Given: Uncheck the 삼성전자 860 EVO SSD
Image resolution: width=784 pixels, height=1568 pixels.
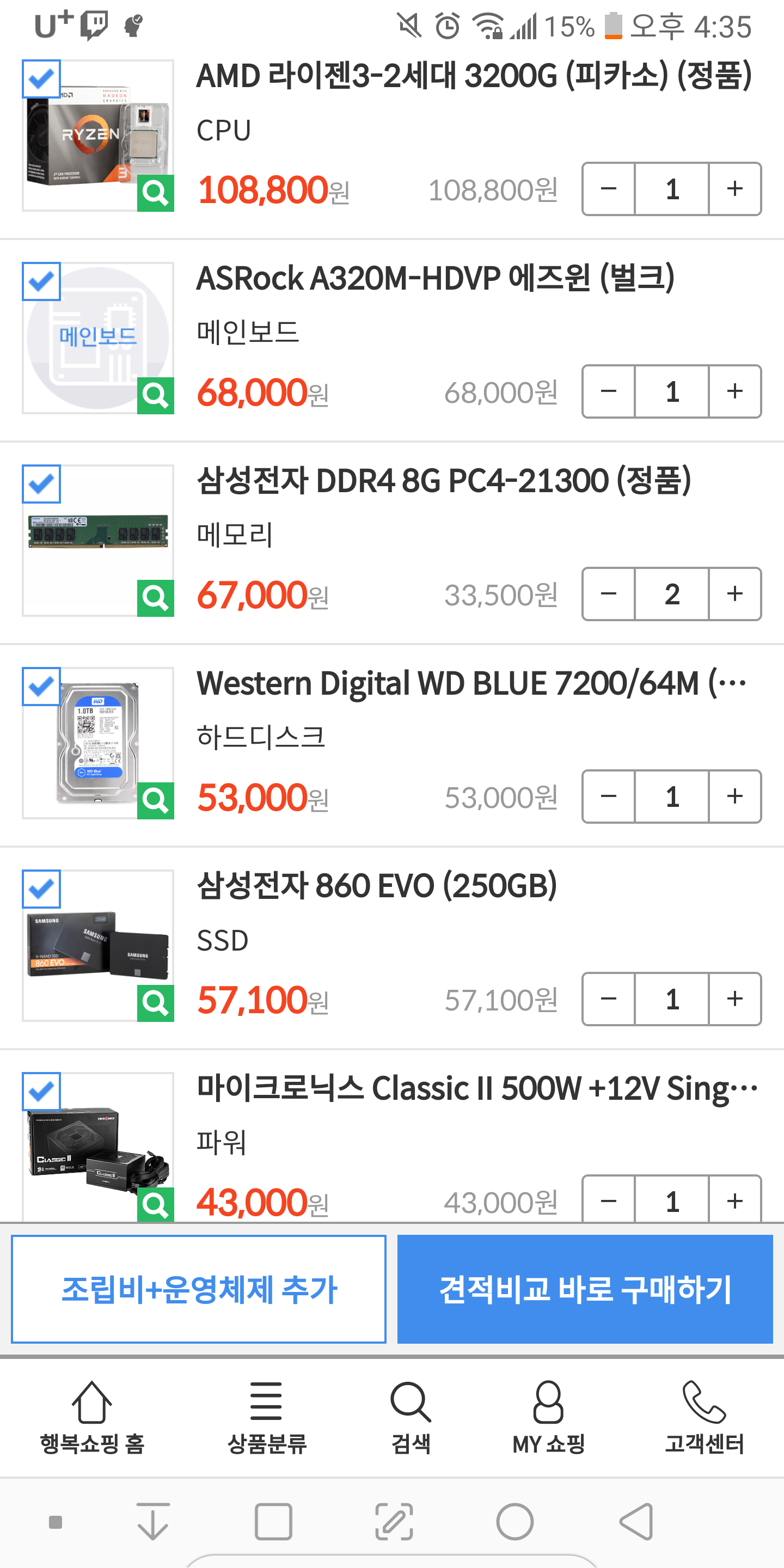Looking at the screenshot, I should 41,889.
